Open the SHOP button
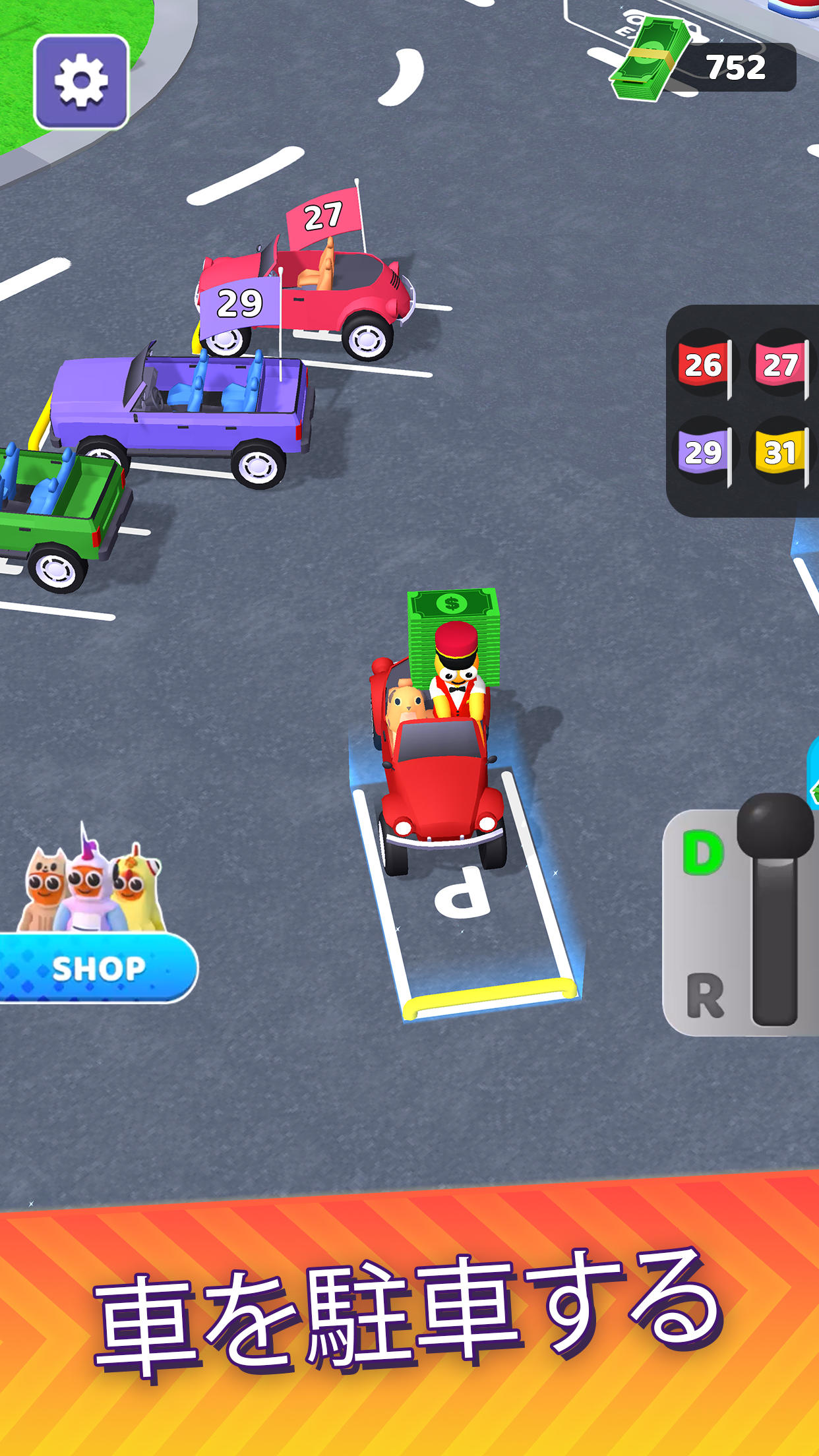This screenshot has width=819, height=1456. tap(98, 967)
